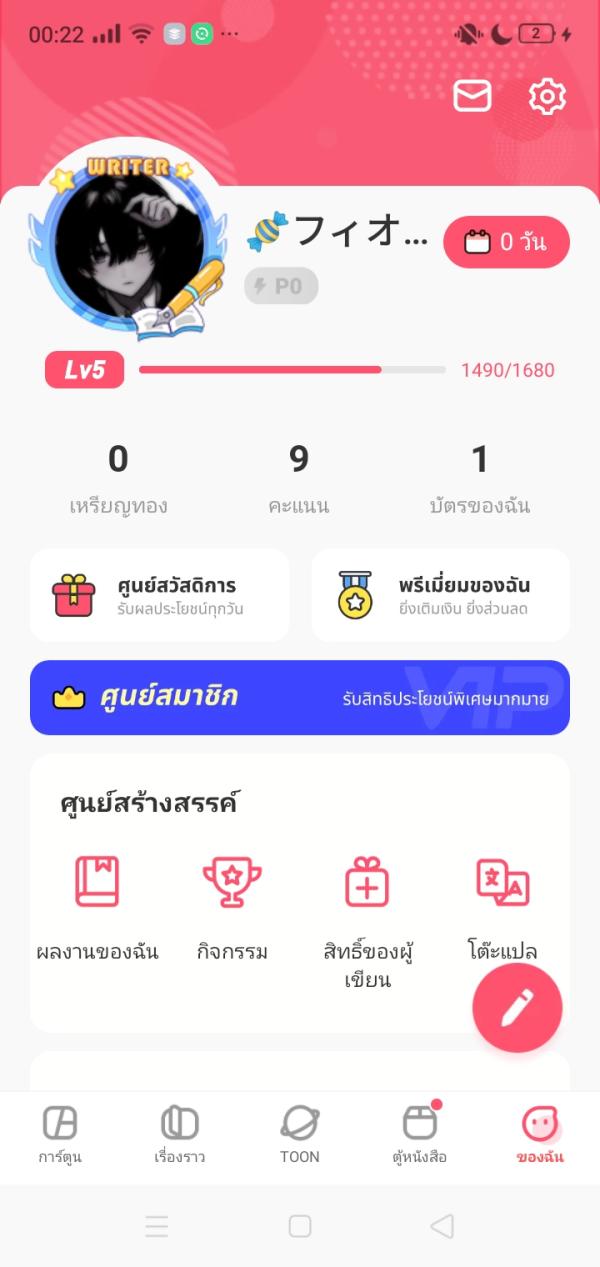Image resolution: width=600 pixels, height=1267 pixels.
Task: Switch to การ์ตูน tab
Action: pyautogui.click(x=60, y=1136)
